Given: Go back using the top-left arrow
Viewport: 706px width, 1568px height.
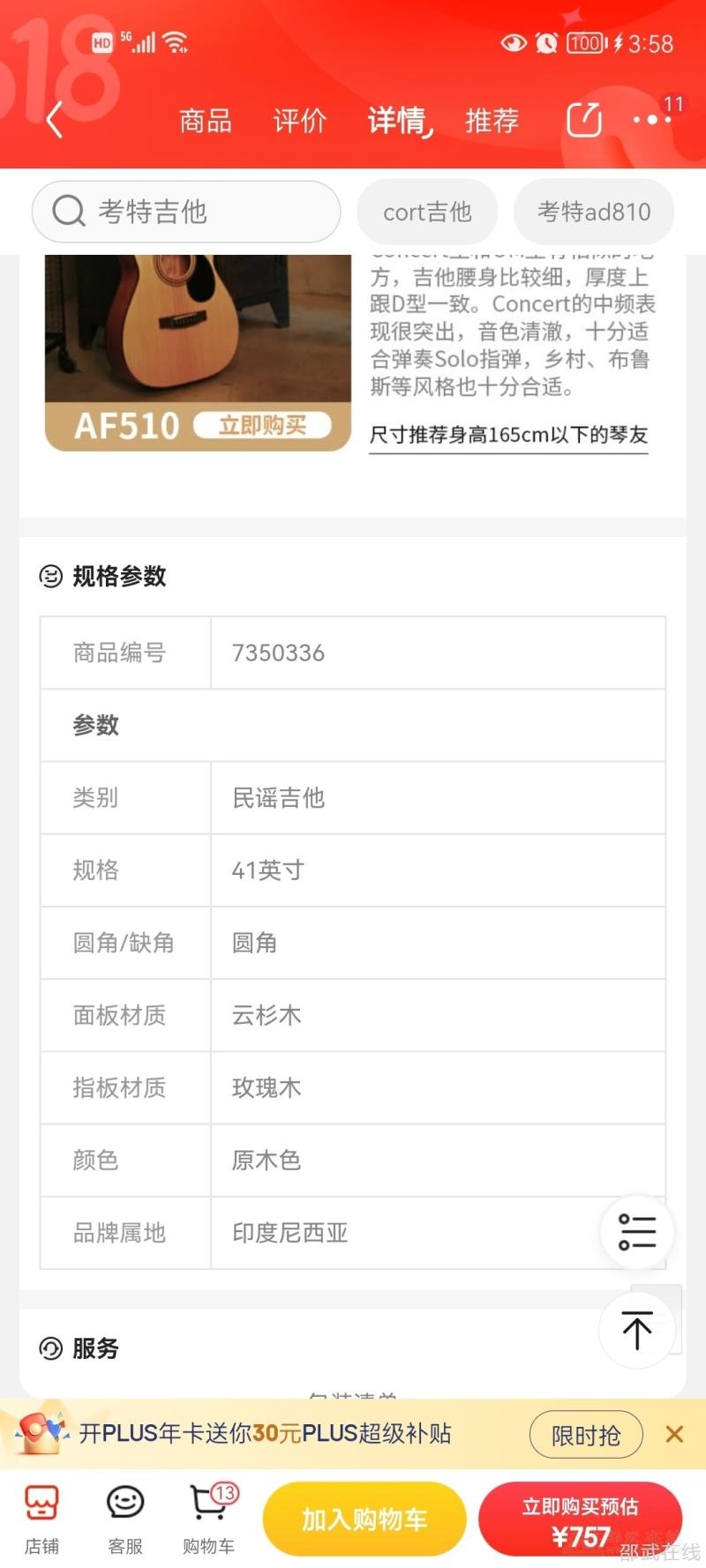Looking at the screenshot, I should coord(55,120).
